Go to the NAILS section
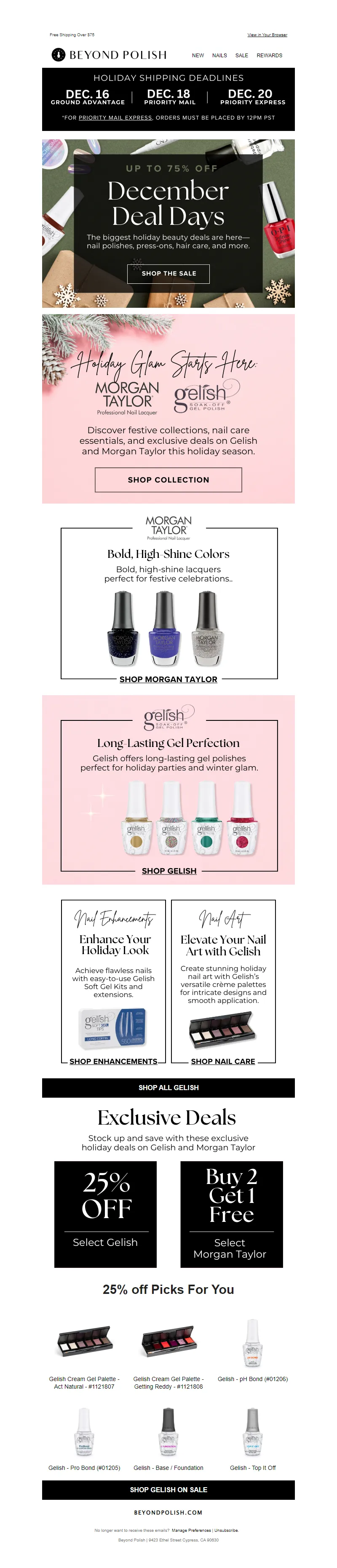Image resolution: width=337 pixels, height=1568 pixels. [x=219, y=56]
